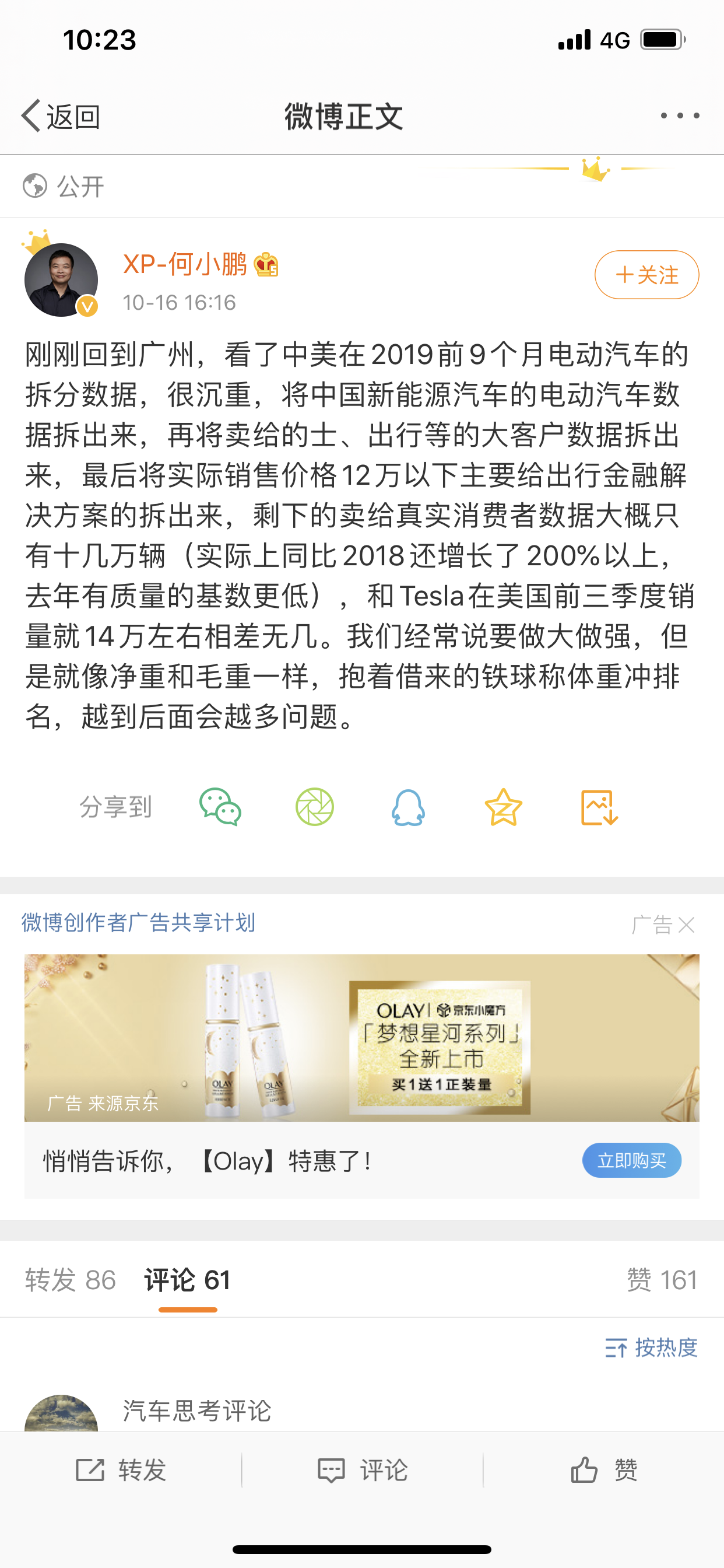Write a comment via bottom 评论 button
This screenshot has width=724, height=1568.
363,1471
